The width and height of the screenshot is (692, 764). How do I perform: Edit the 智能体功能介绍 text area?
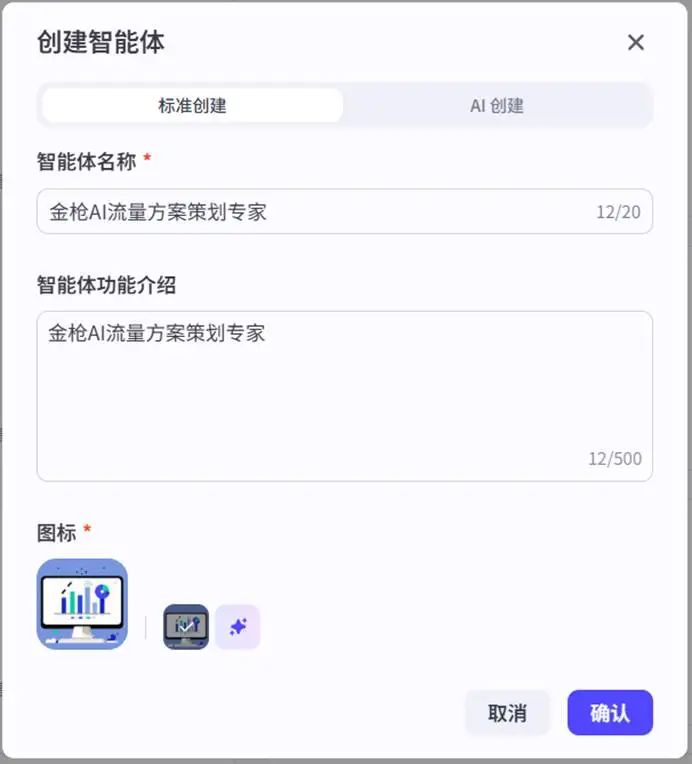pos(344,395)
